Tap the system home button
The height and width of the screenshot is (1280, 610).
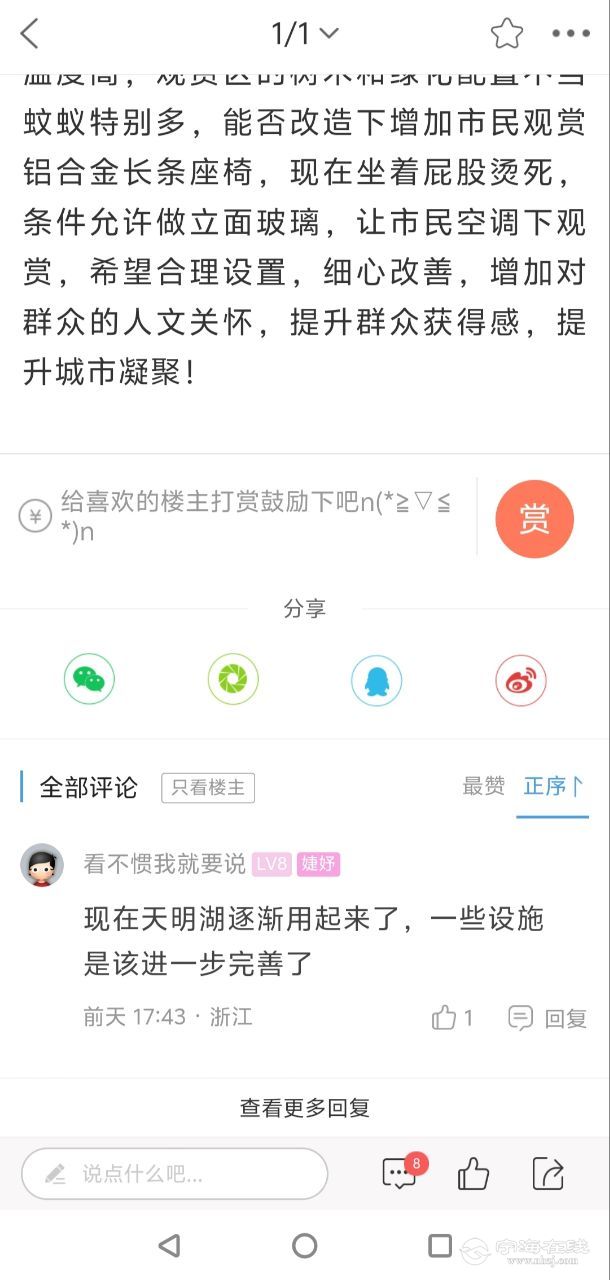[x=305, y=1245]
